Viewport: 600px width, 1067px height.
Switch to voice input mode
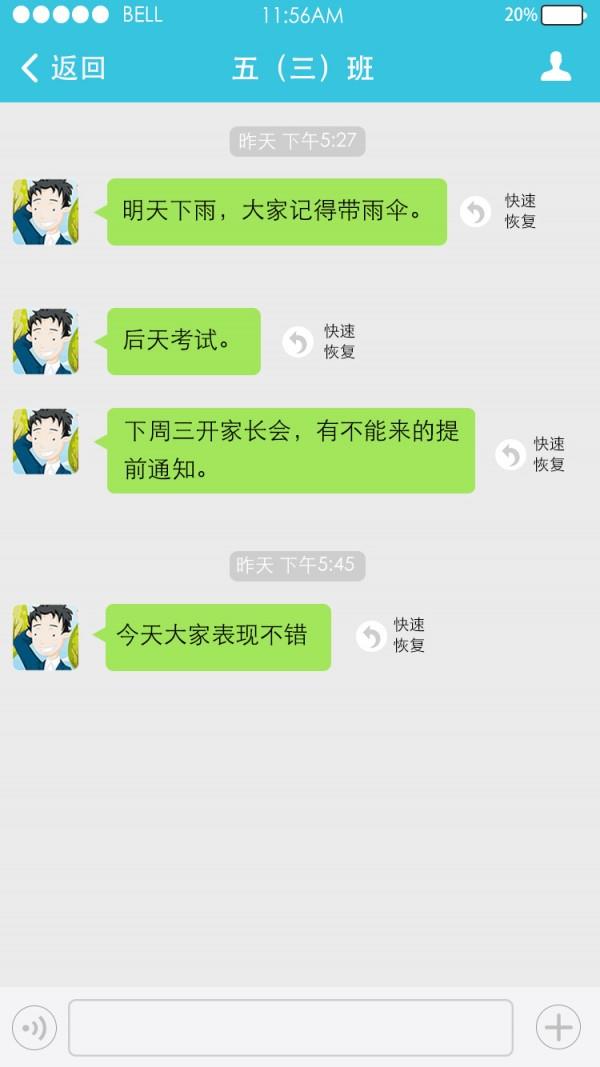[35, 1027]
